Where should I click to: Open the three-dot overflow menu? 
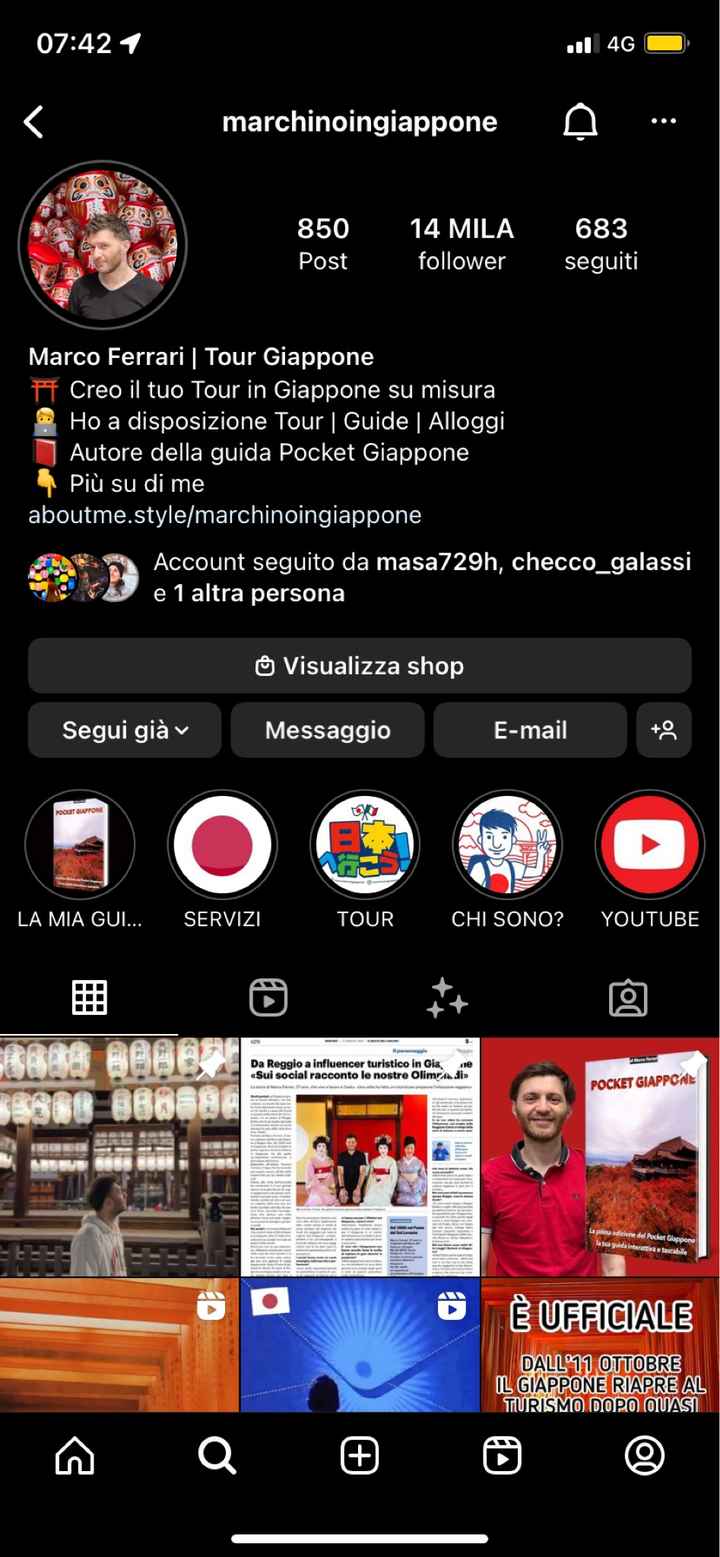pos(663,122)
